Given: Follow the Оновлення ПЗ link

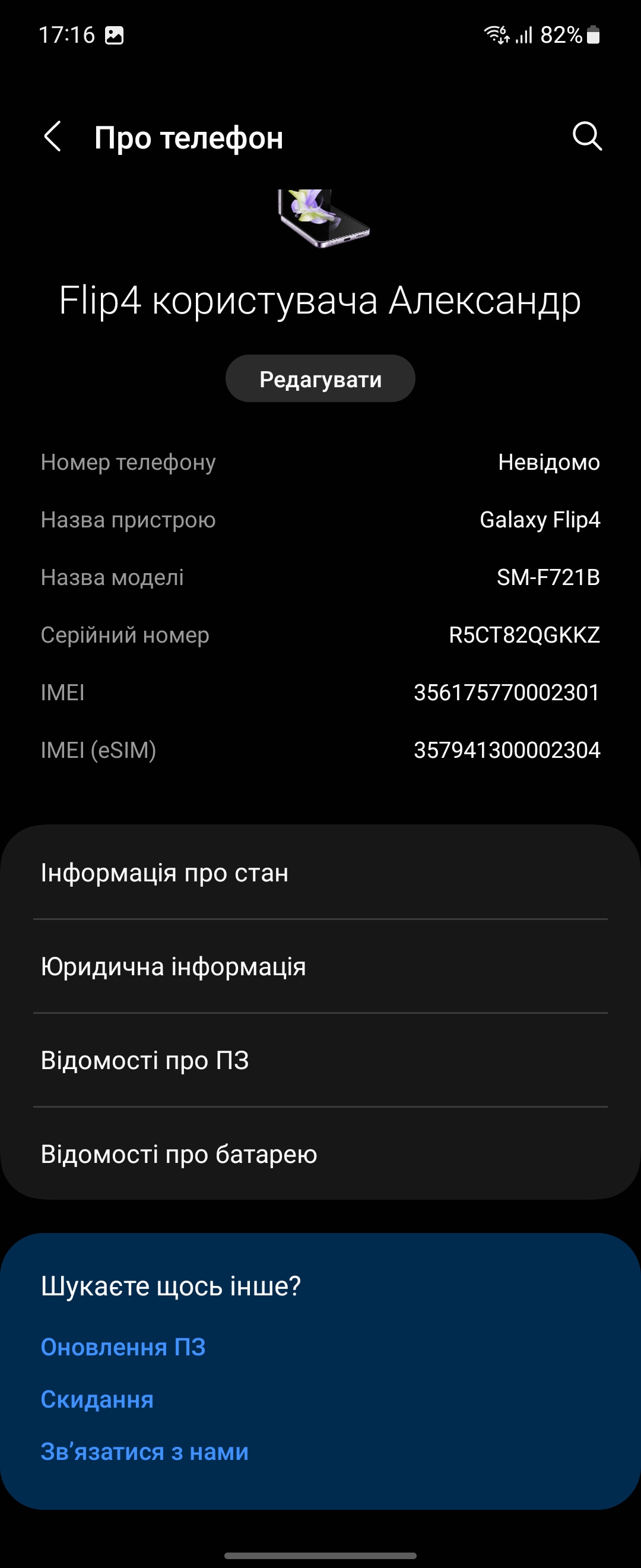Looking at the screenshot, I should coord(123,1347).
